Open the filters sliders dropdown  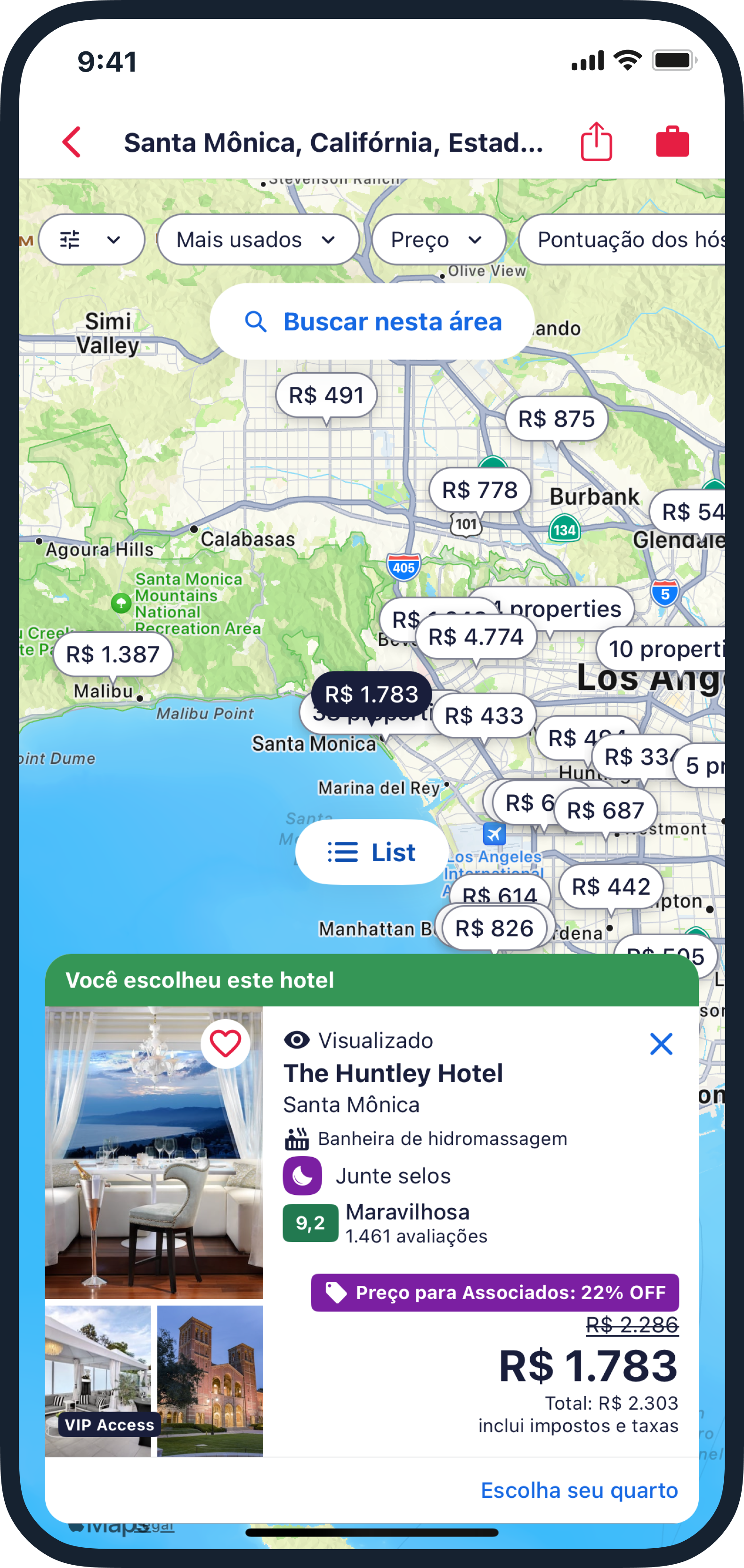click(91, 240)
